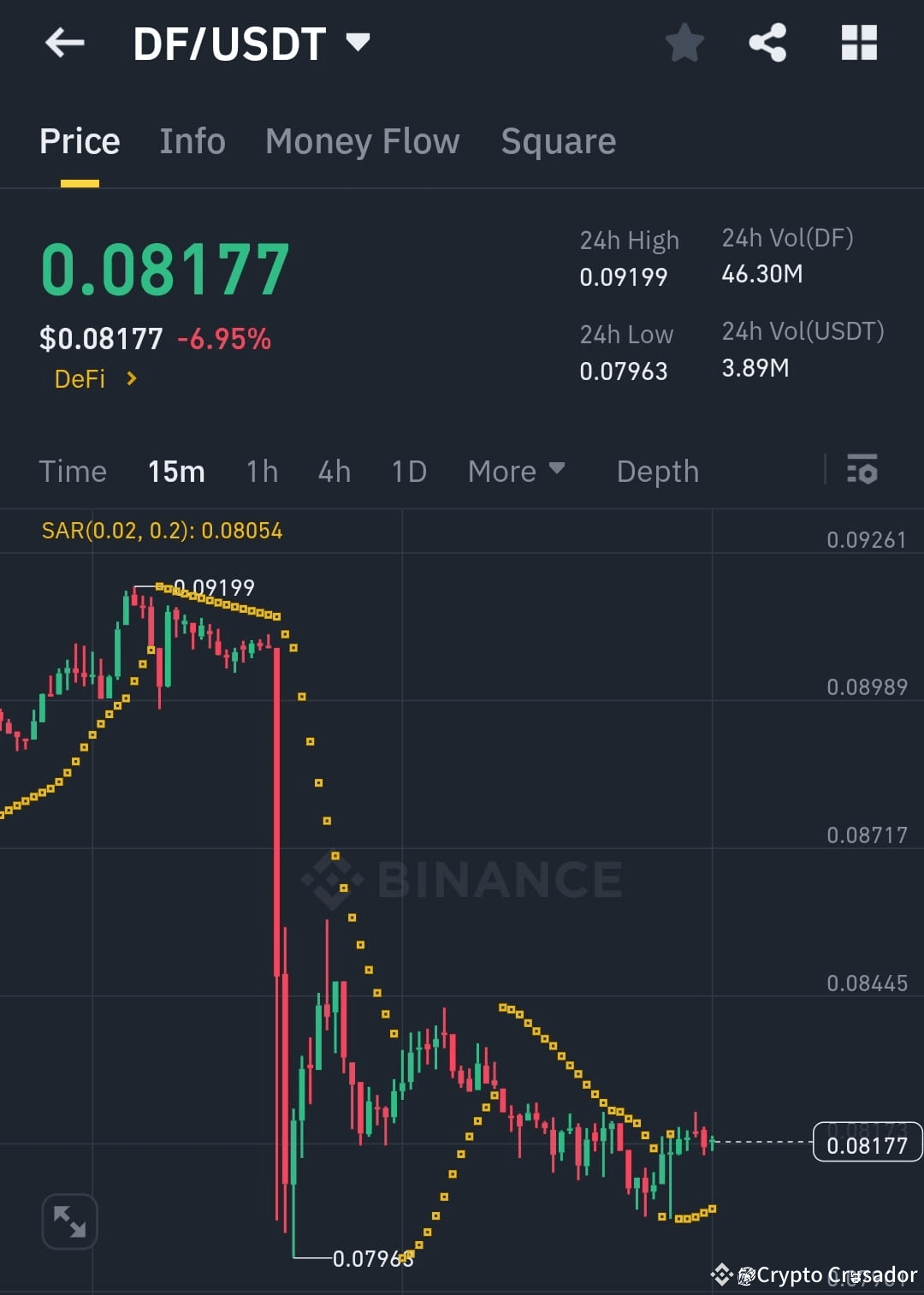Screen dimensions: 924x1295
Task: Tap the back arrow to exit chart
Action: coord(65,43)
